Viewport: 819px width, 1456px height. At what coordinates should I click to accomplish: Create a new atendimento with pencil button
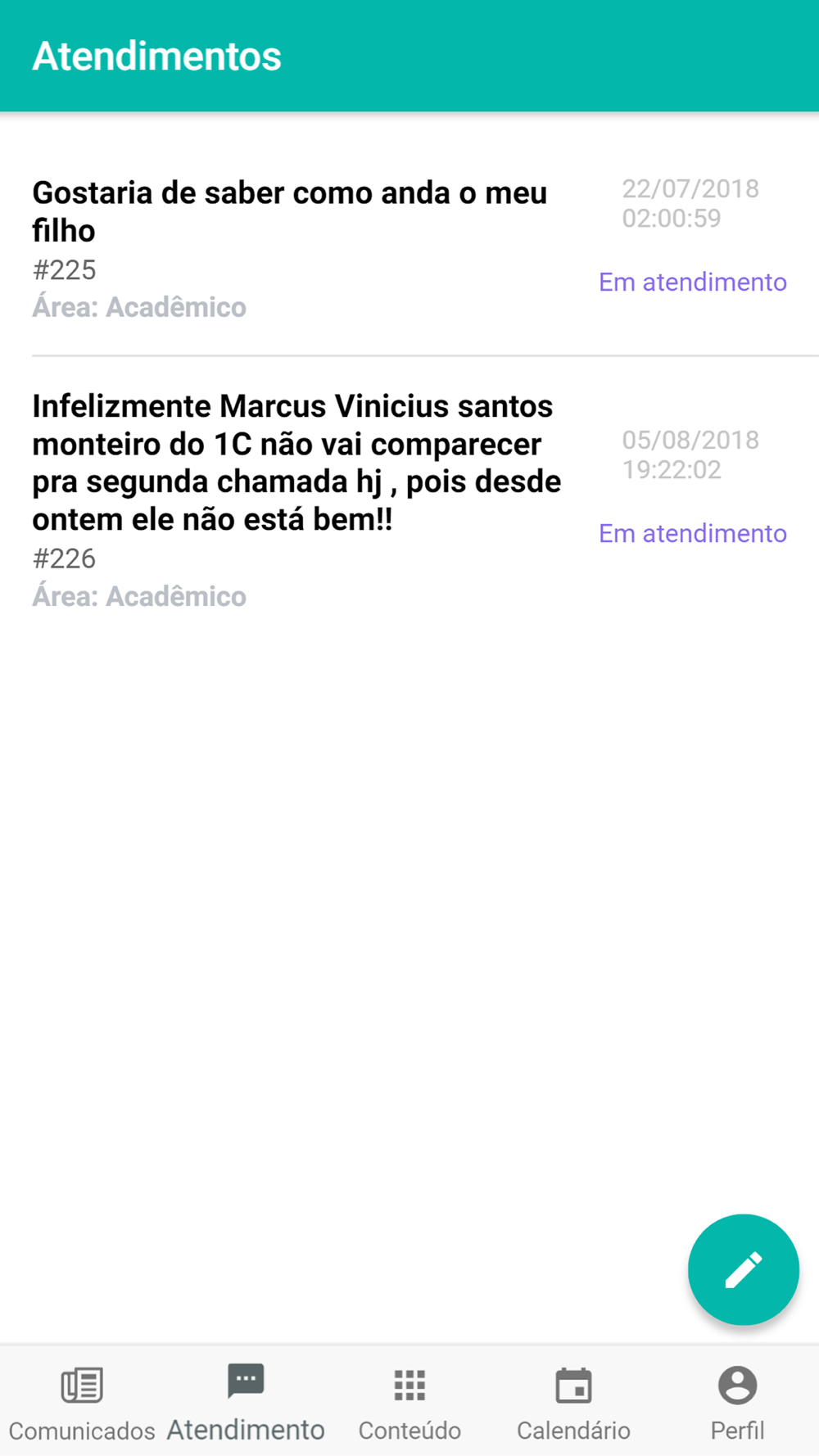pyautogui.click(x=743, y=1269)
